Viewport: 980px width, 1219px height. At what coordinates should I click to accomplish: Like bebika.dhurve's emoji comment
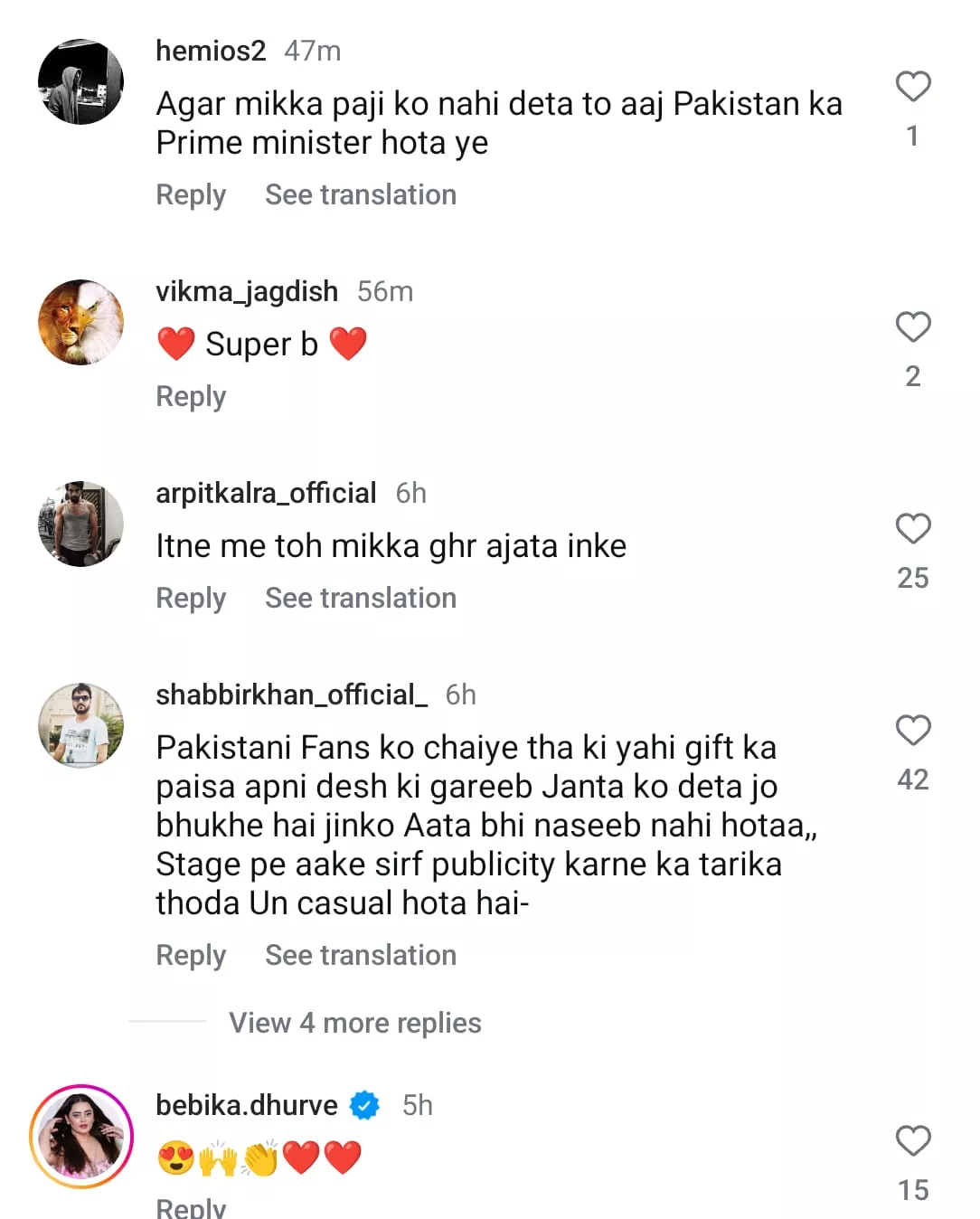(913, 1141)
